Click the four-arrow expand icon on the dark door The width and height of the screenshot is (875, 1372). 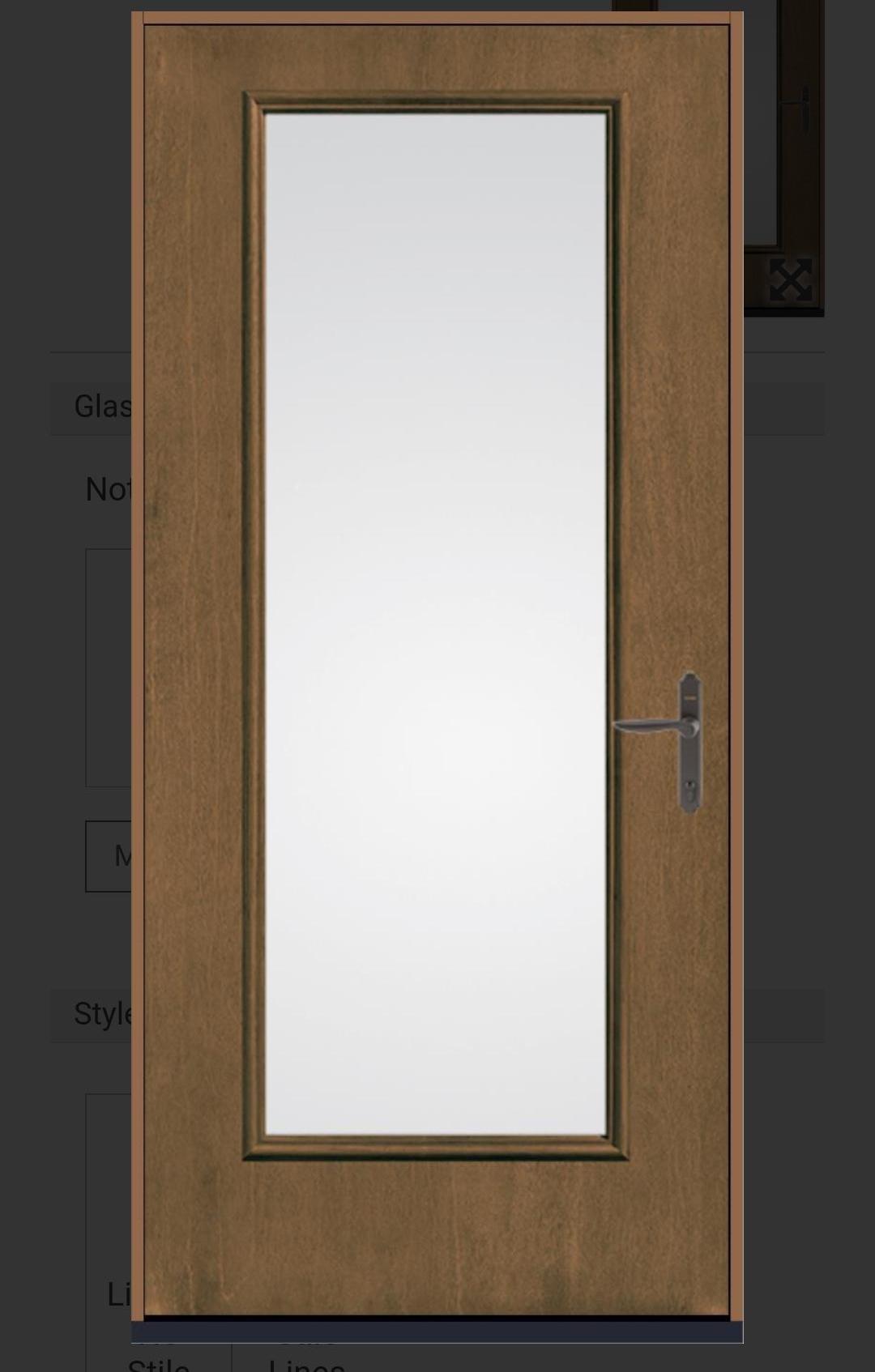(790, 279)
